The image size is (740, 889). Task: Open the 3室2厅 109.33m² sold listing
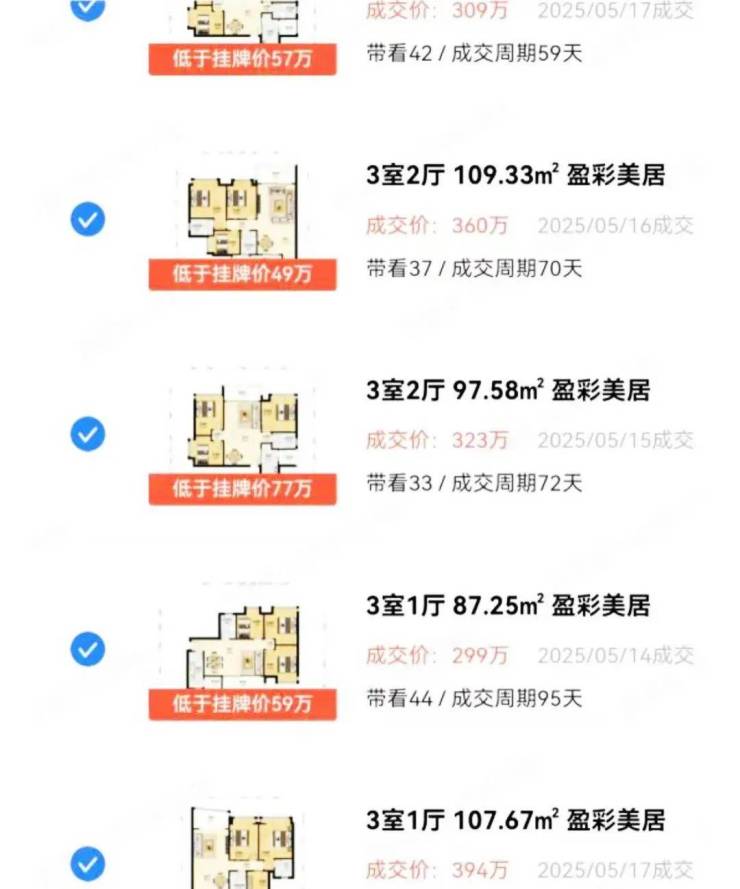515,177
